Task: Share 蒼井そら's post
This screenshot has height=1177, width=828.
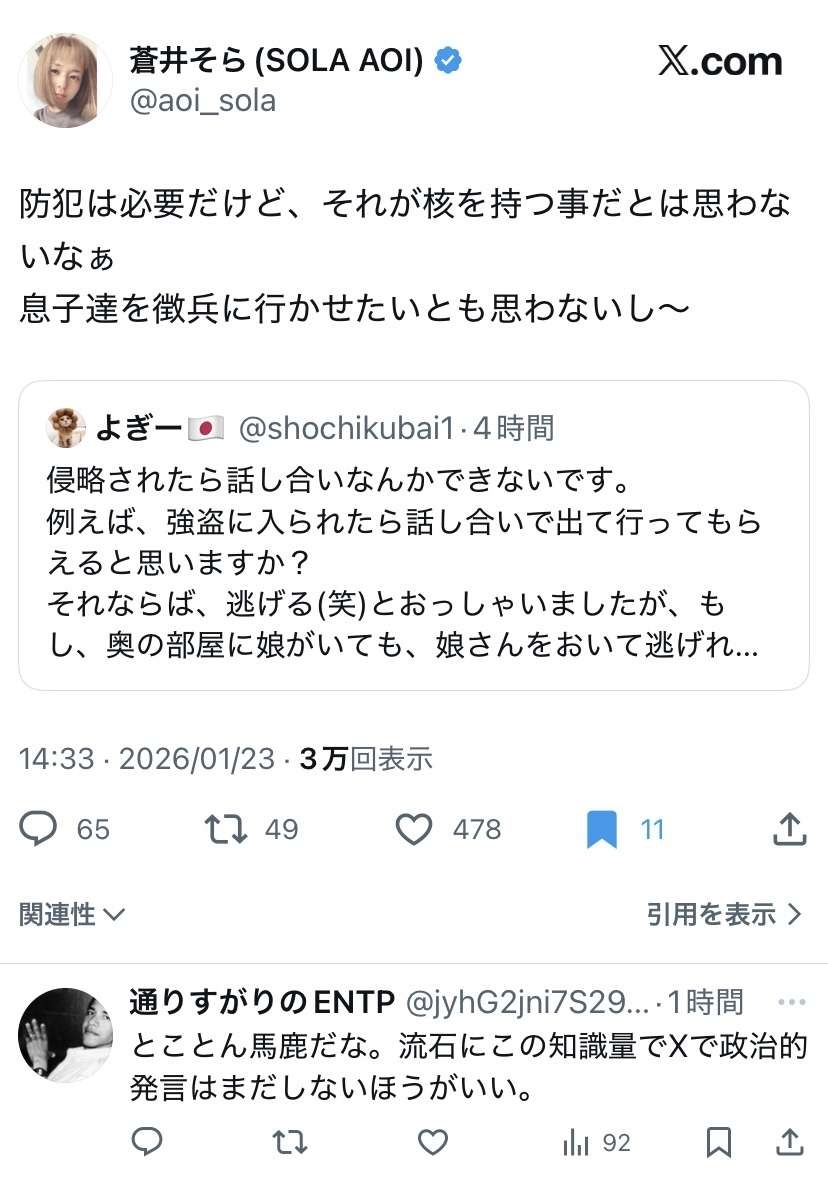Action: click(790, 829)
